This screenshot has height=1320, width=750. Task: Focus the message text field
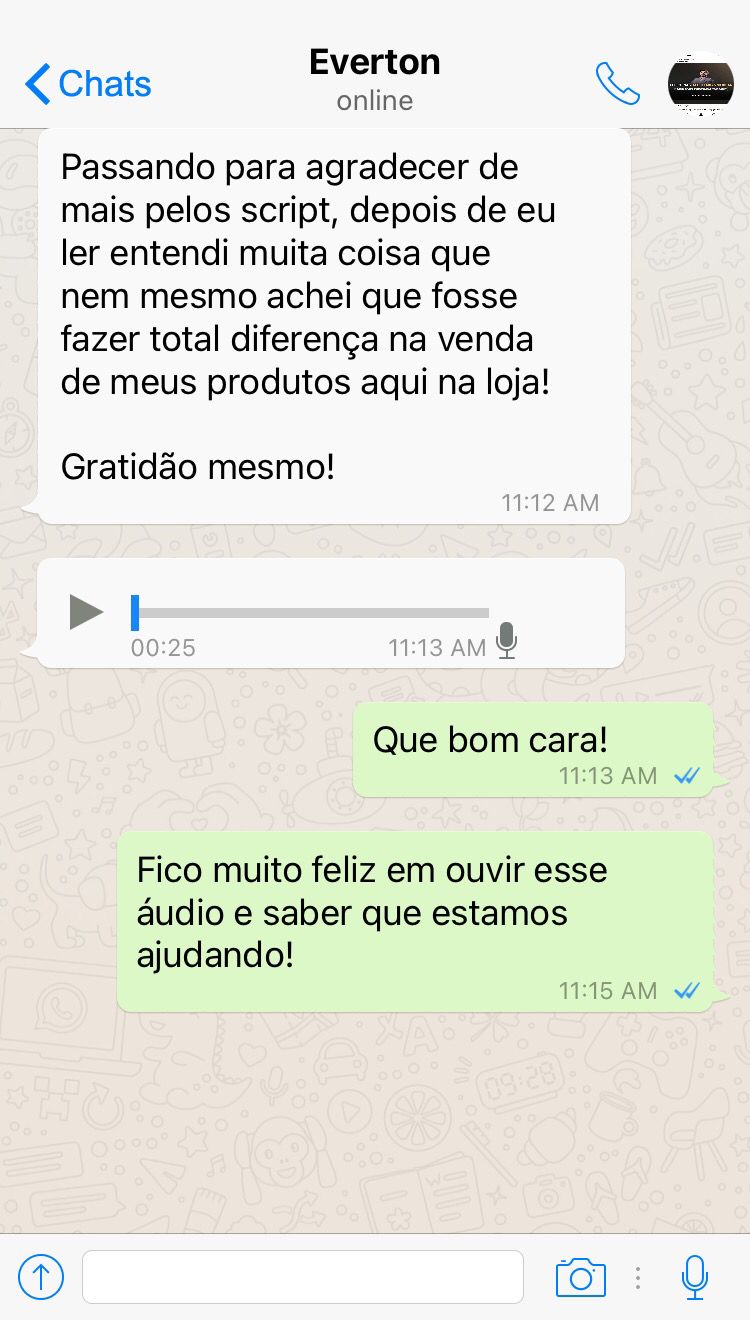coord(302,1277)
